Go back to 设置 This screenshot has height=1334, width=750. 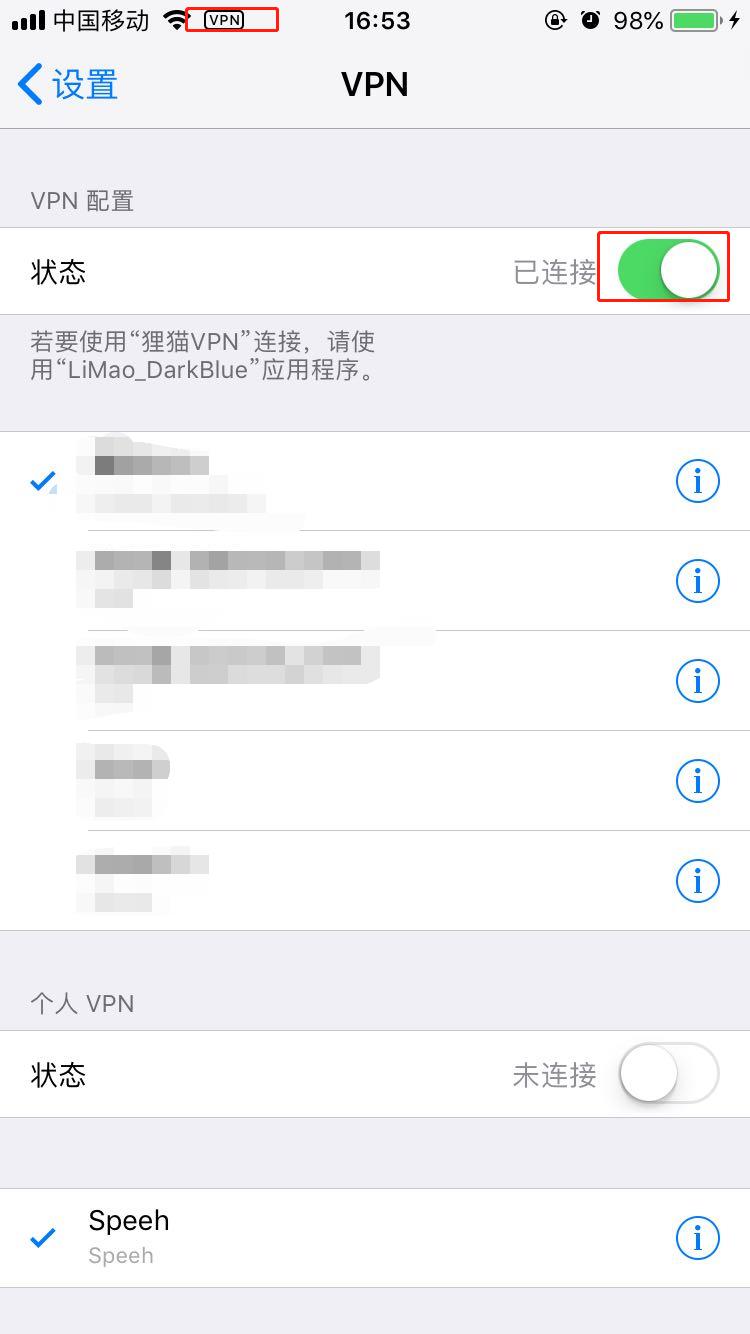tap(68, 85)
